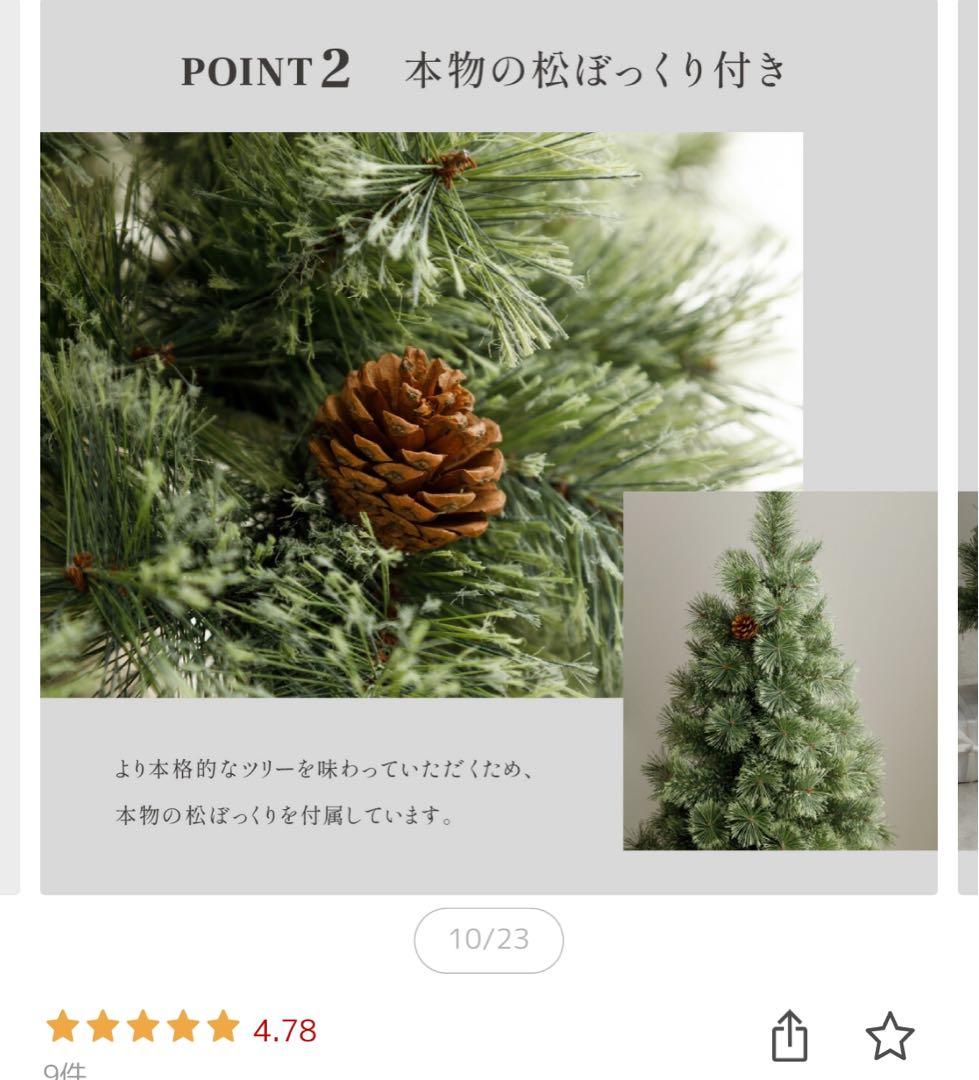Screen dimensions: 979x1080
Task: Open the share sheet via the export icon
Action: (791, 1037)
